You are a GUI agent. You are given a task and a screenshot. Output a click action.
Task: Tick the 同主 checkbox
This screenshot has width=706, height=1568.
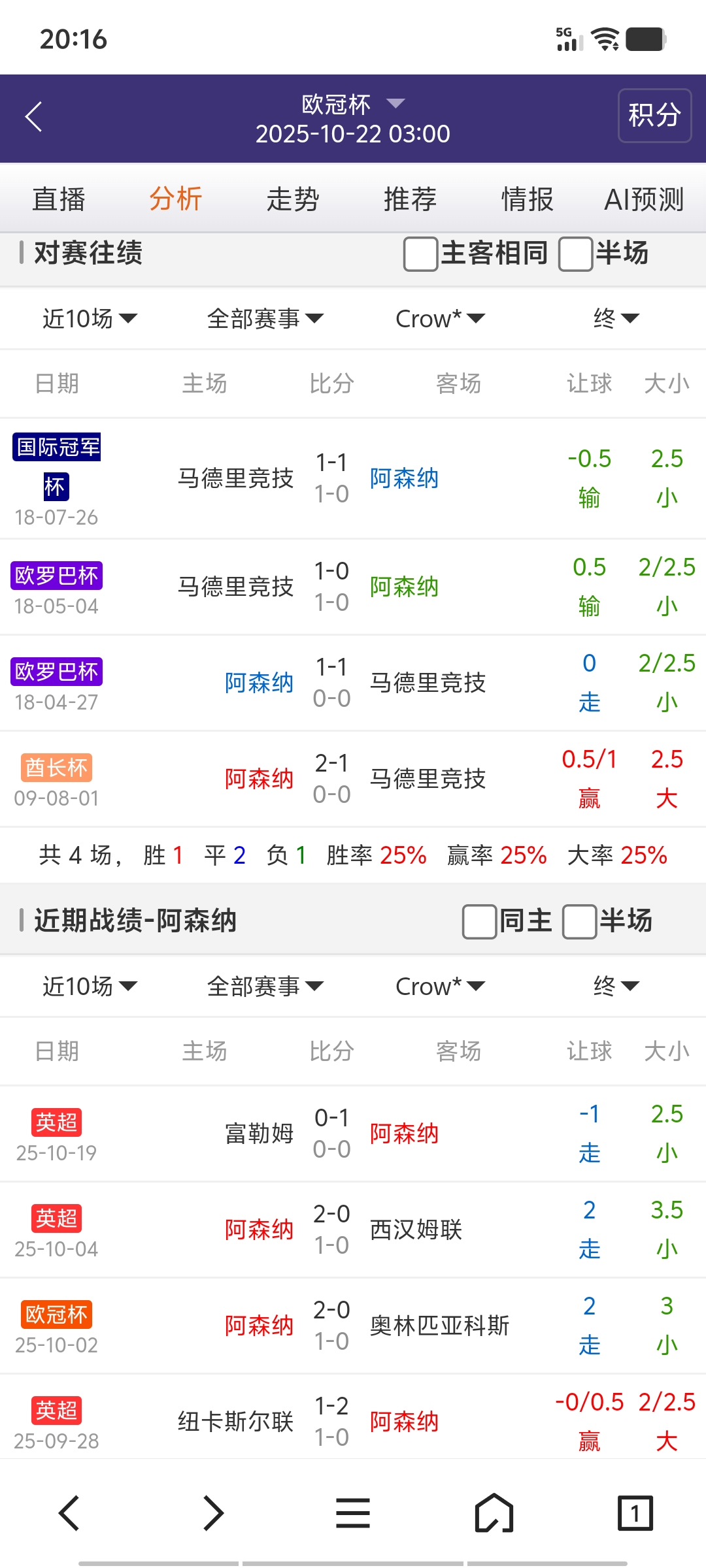point(479,922)
